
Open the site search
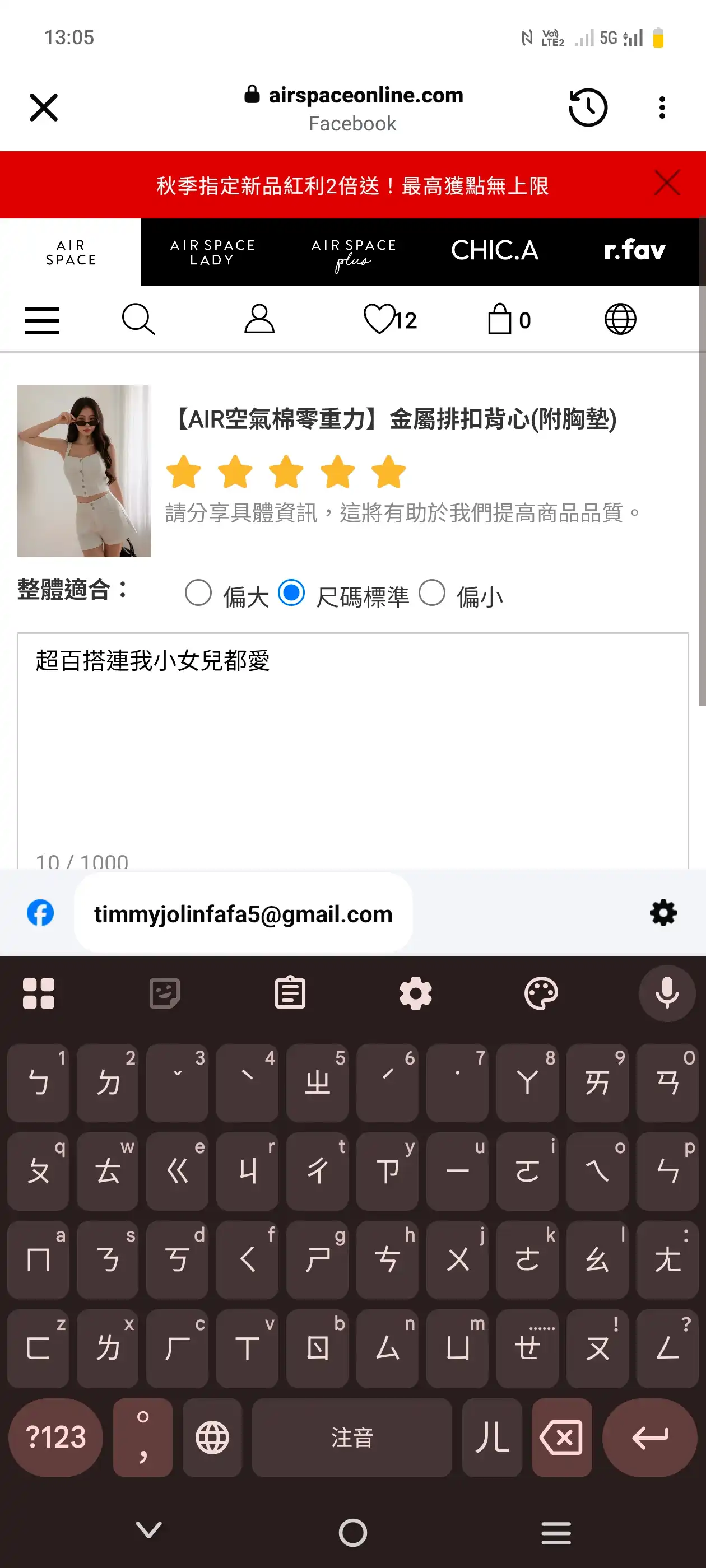138,319
